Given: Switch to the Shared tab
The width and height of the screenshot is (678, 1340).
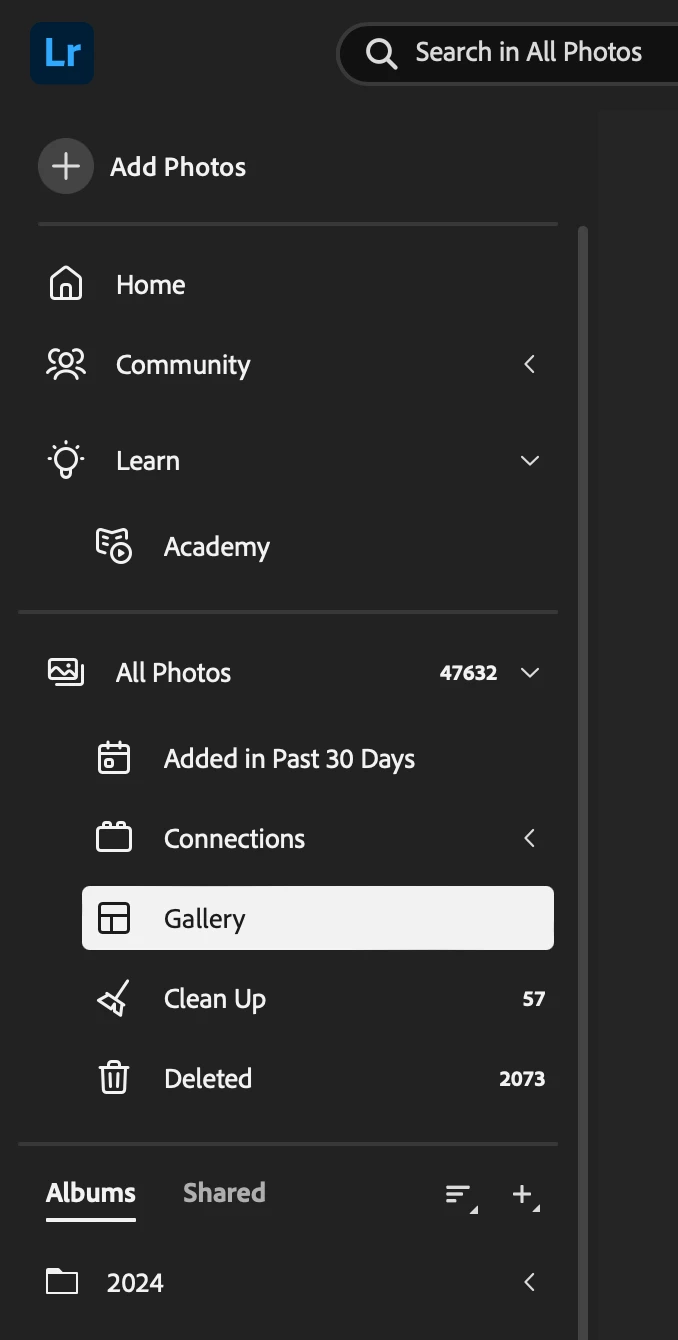Looking at the screenshot, I should 224,1193.
